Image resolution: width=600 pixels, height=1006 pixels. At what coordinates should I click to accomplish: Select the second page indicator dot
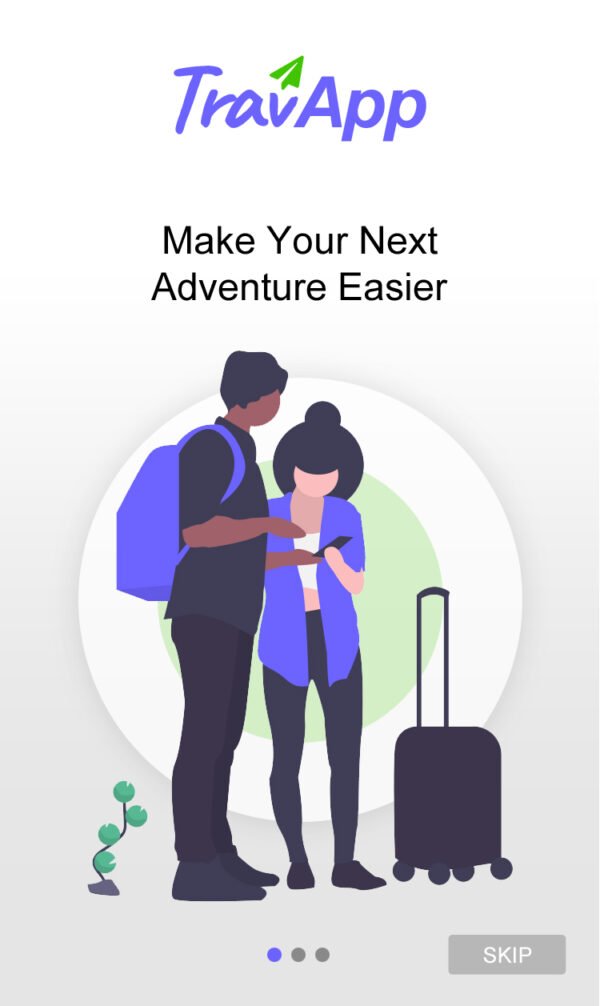pos(298,955)
